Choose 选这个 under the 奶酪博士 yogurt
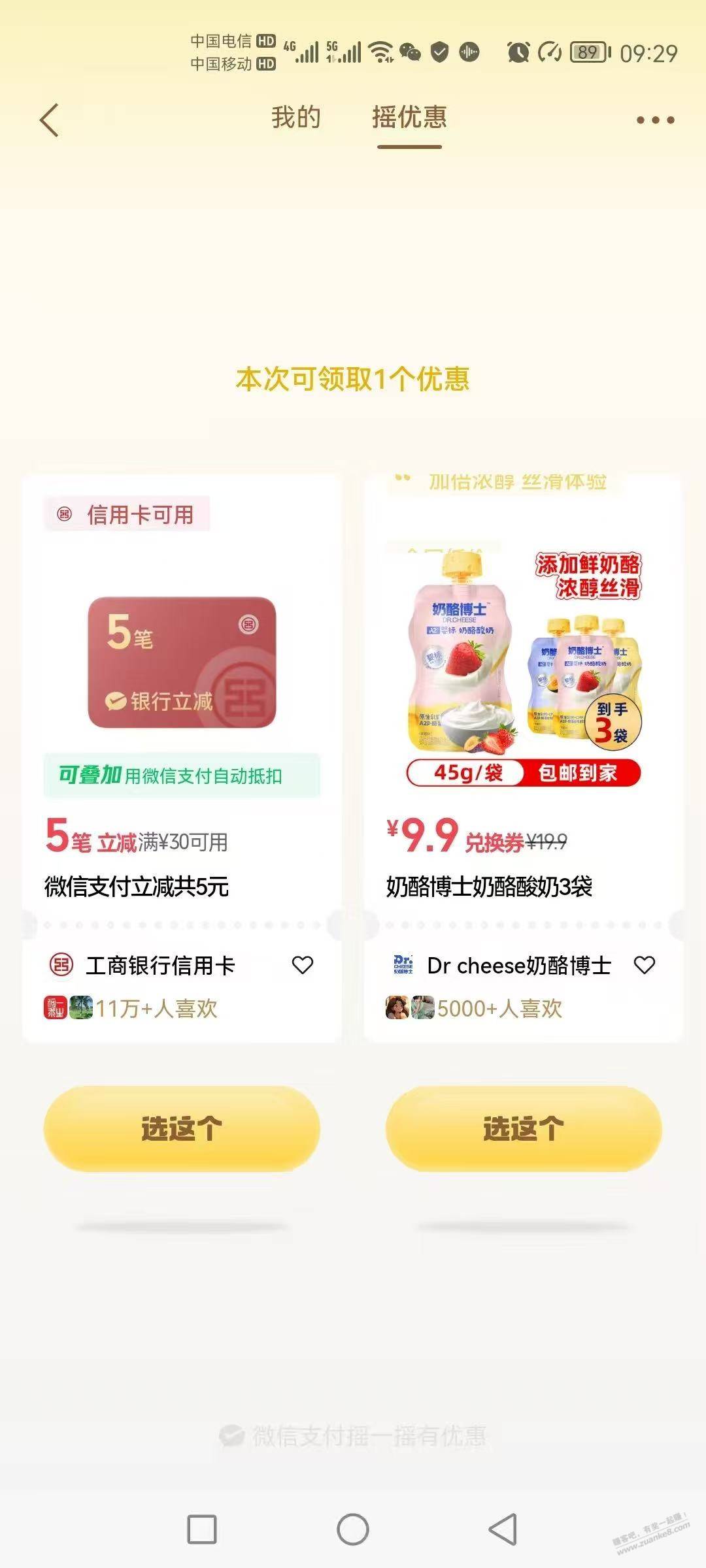 523,1128
